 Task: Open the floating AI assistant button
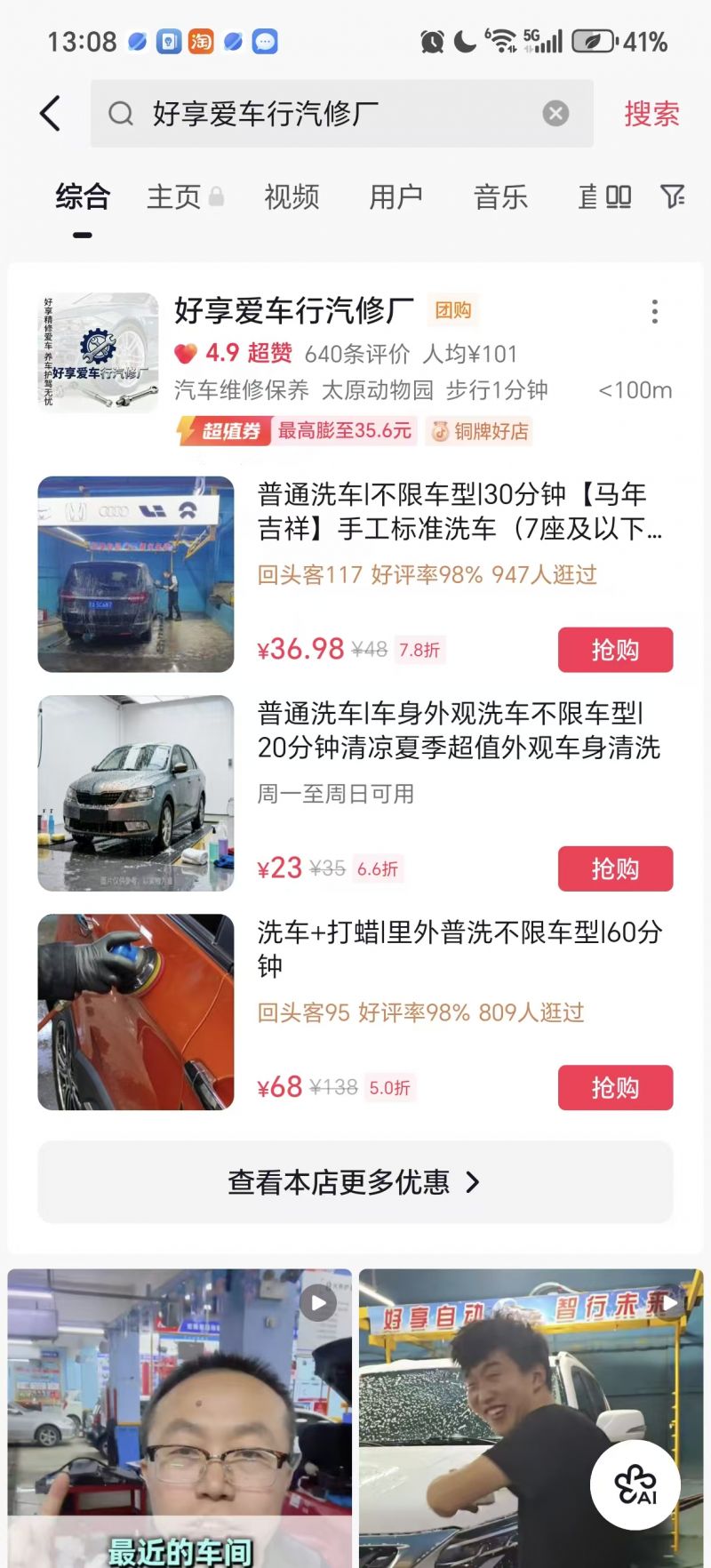[x=635, y=1484]
